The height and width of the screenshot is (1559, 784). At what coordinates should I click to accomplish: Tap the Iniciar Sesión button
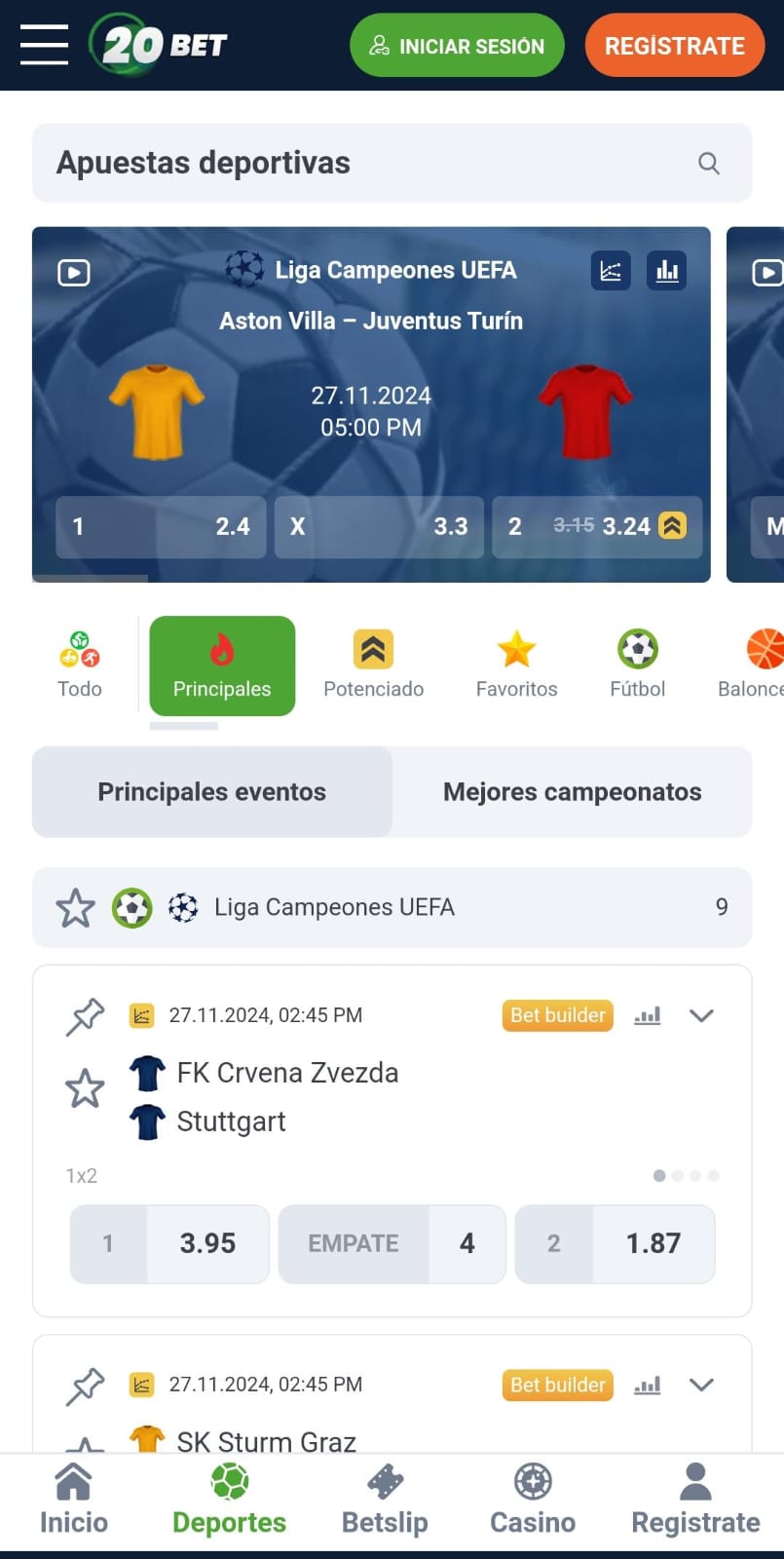pyautogui.click(x=457, y=46)
